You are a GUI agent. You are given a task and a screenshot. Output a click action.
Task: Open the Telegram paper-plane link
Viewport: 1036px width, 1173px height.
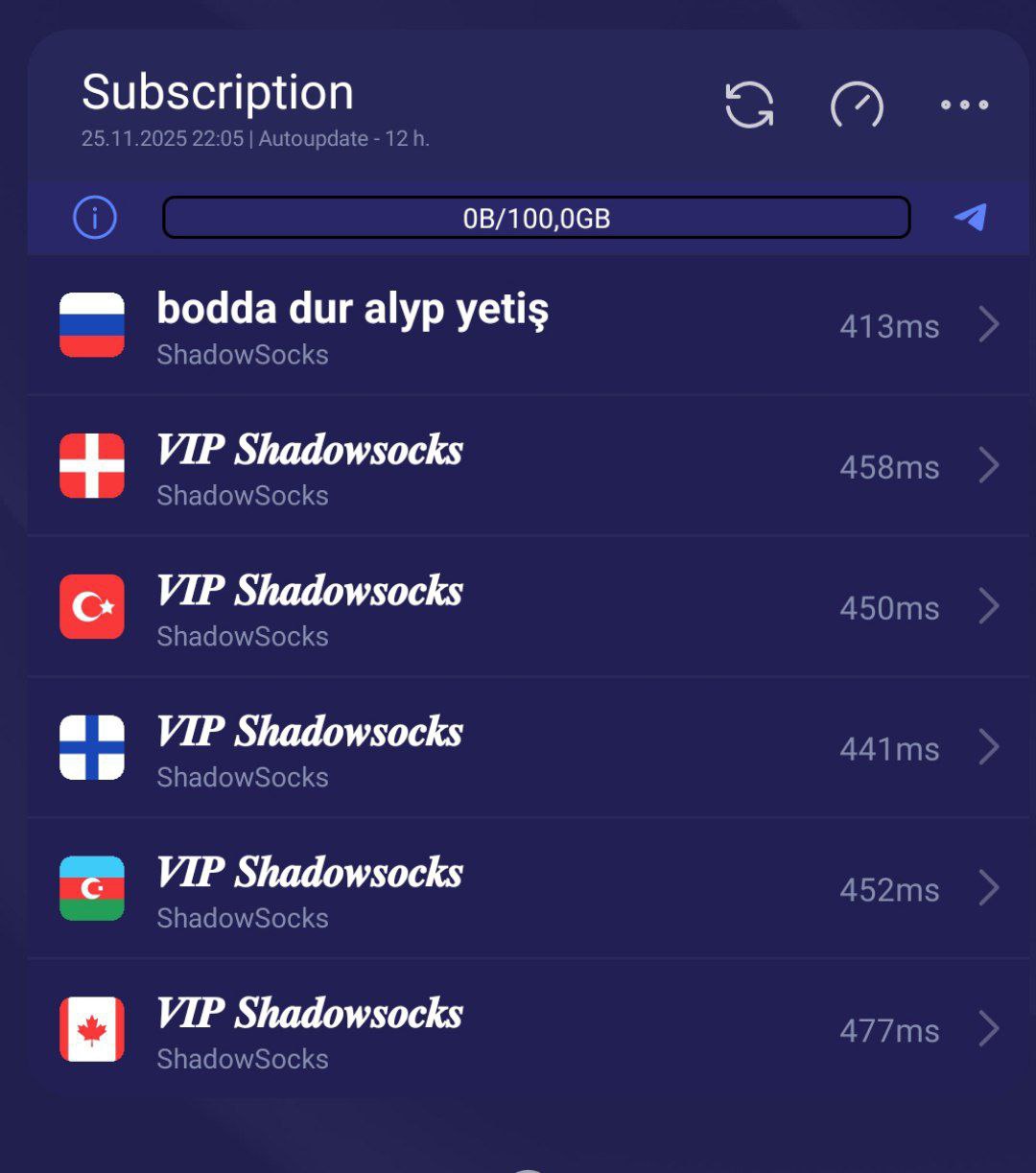pyautogui.click(x=971, y=218)
